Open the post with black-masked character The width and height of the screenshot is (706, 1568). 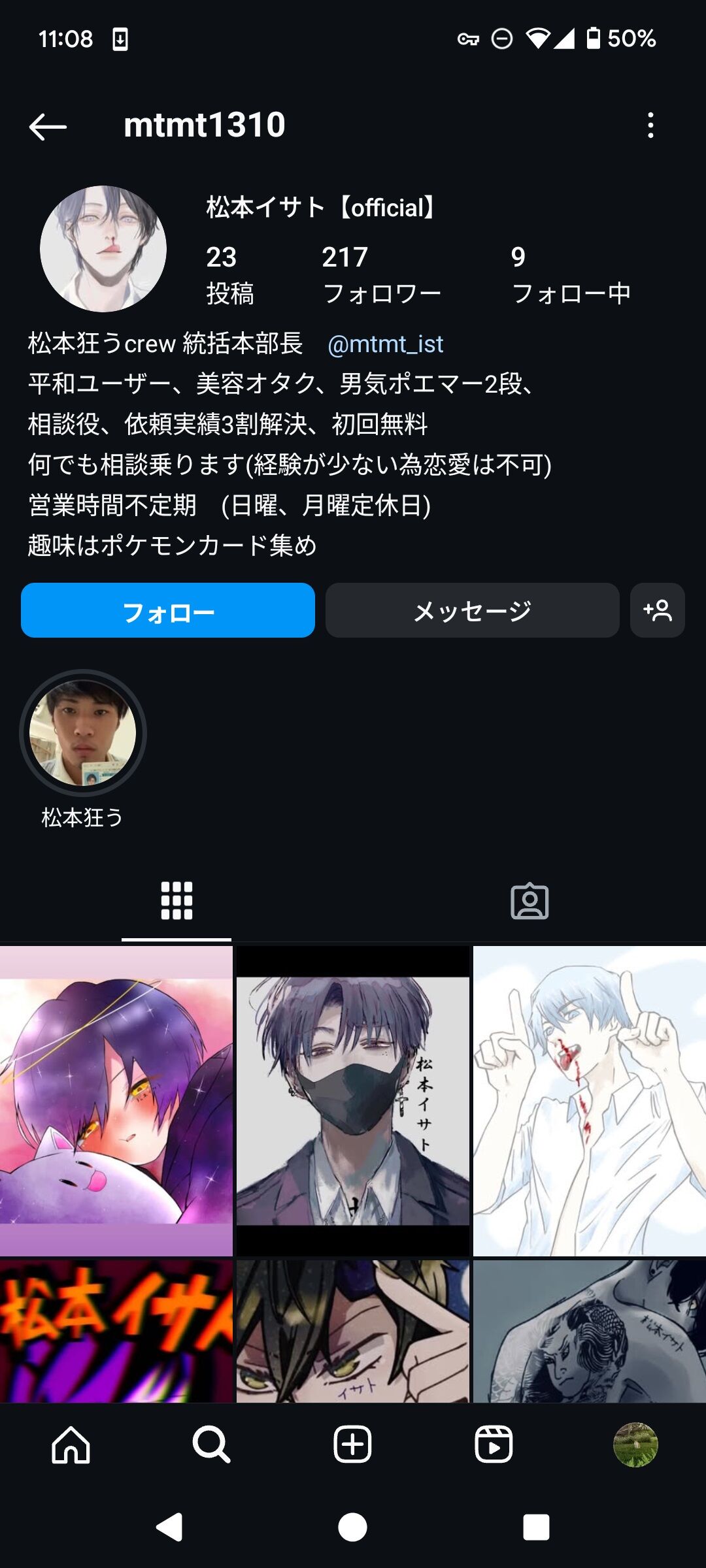pos(353,1101)
